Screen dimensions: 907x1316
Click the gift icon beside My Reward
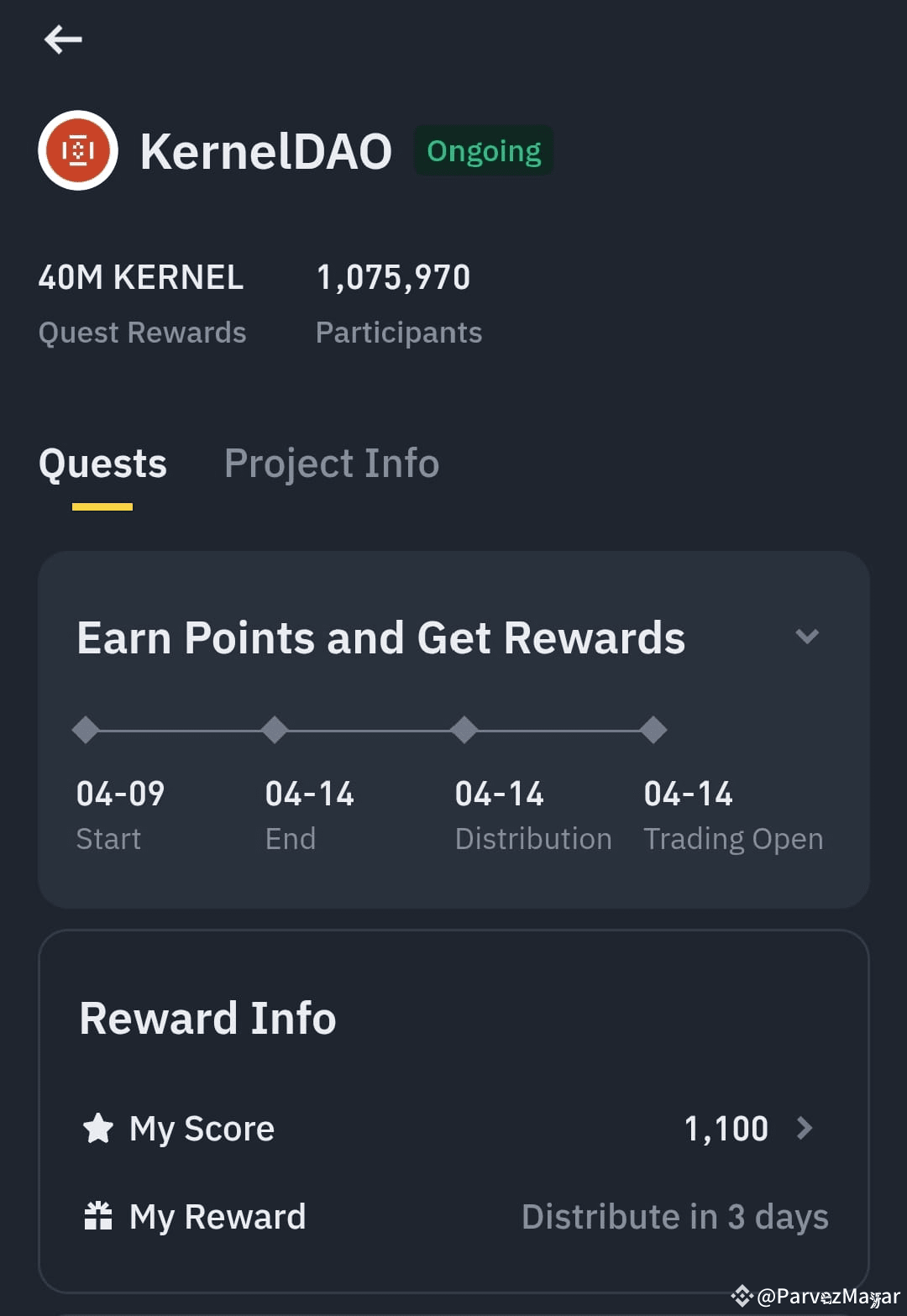point(98,1216)
